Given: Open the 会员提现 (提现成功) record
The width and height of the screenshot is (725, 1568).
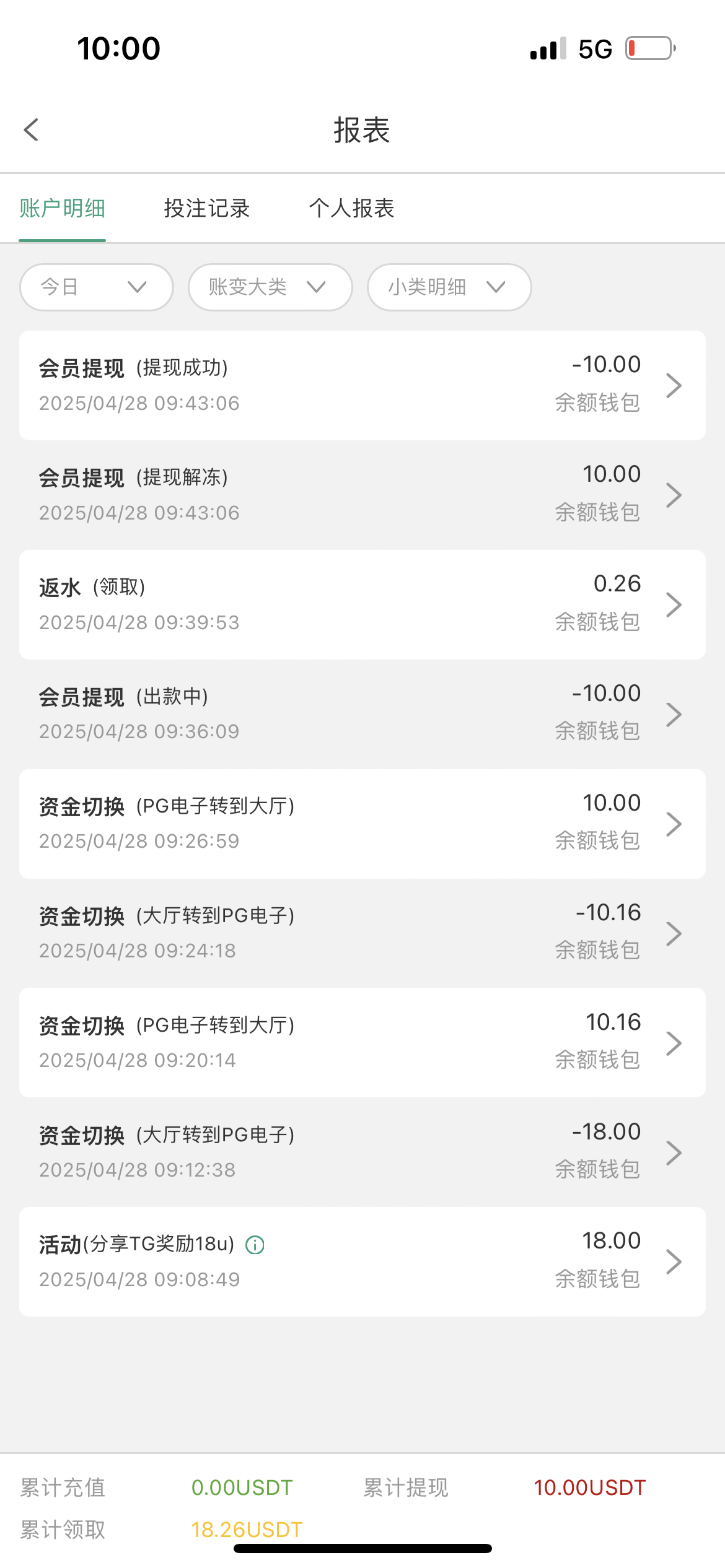Looking at the screenshot, I should click(362, 385).
